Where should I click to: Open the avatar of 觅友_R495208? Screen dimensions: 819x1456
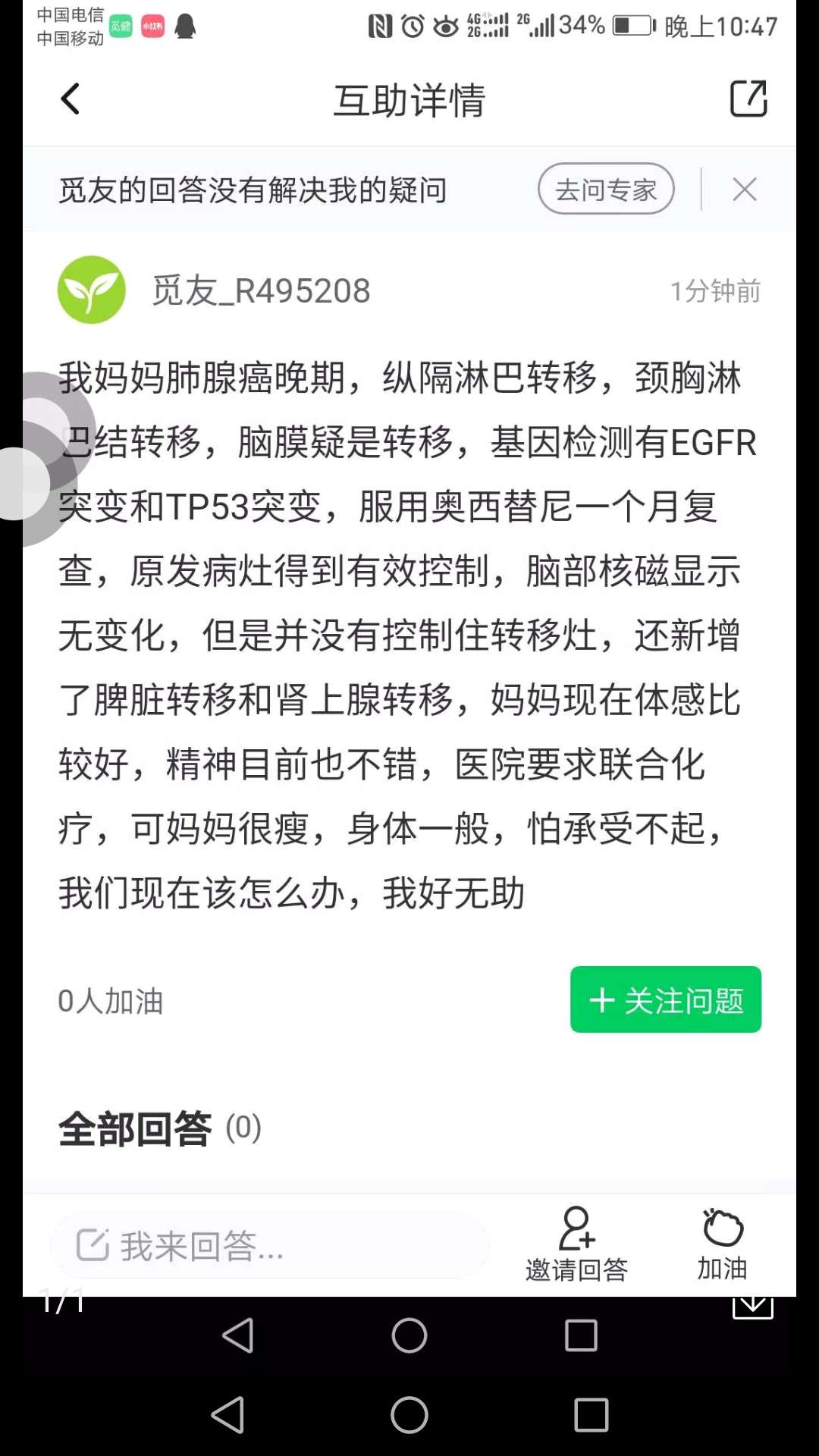click(x=92, y=290)
